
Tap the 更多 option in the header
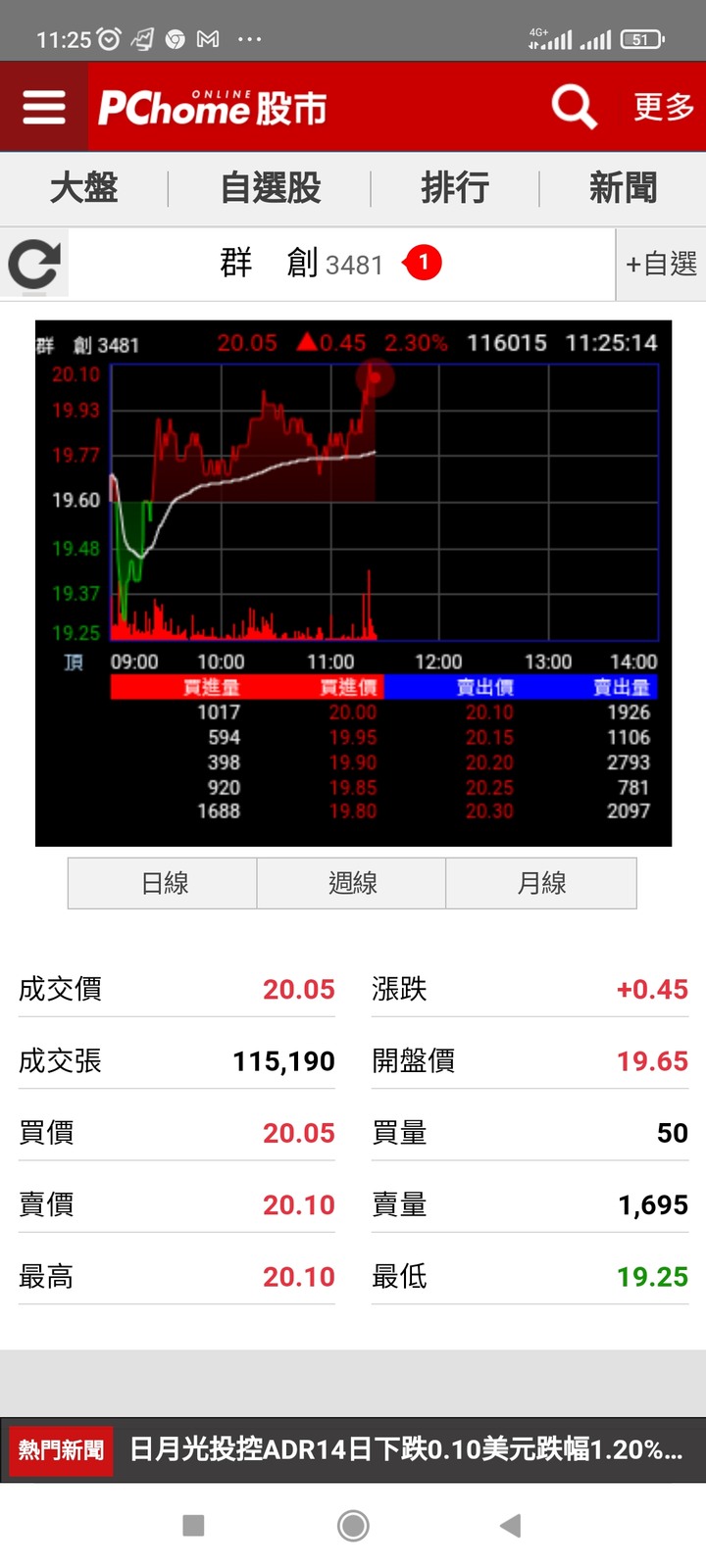coord(663,106)
